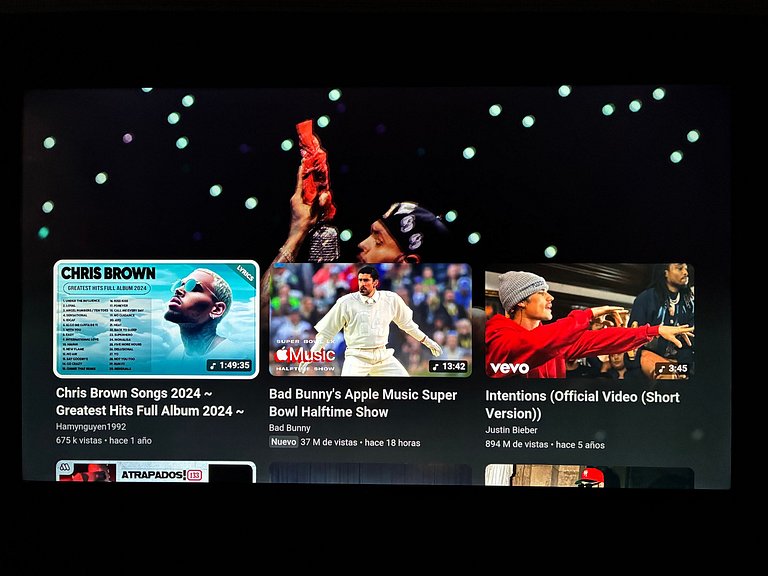Open Justin Bieber Intentions official video

[589, 321]
